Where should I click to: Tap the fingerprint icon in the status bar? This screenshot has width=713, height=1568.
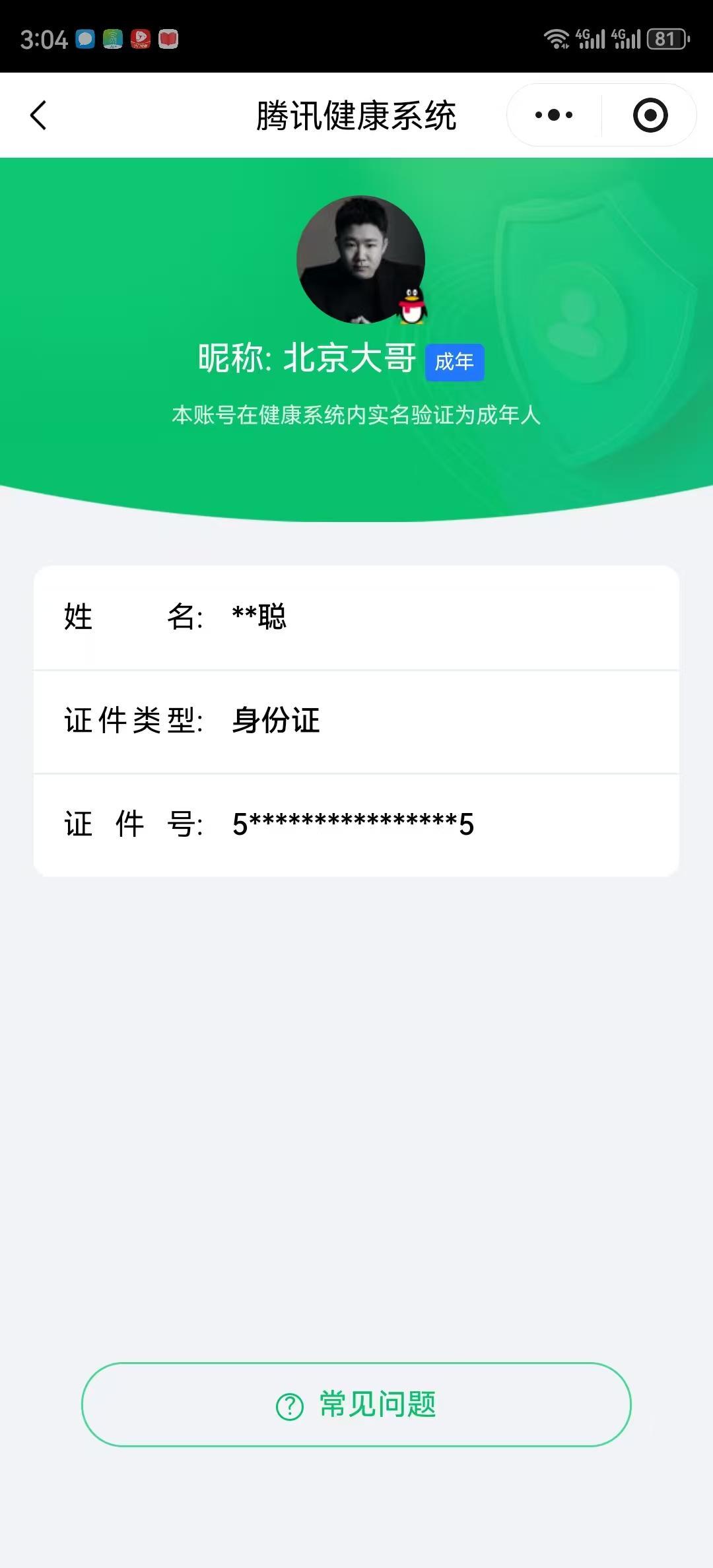click(x=112, y=38)
